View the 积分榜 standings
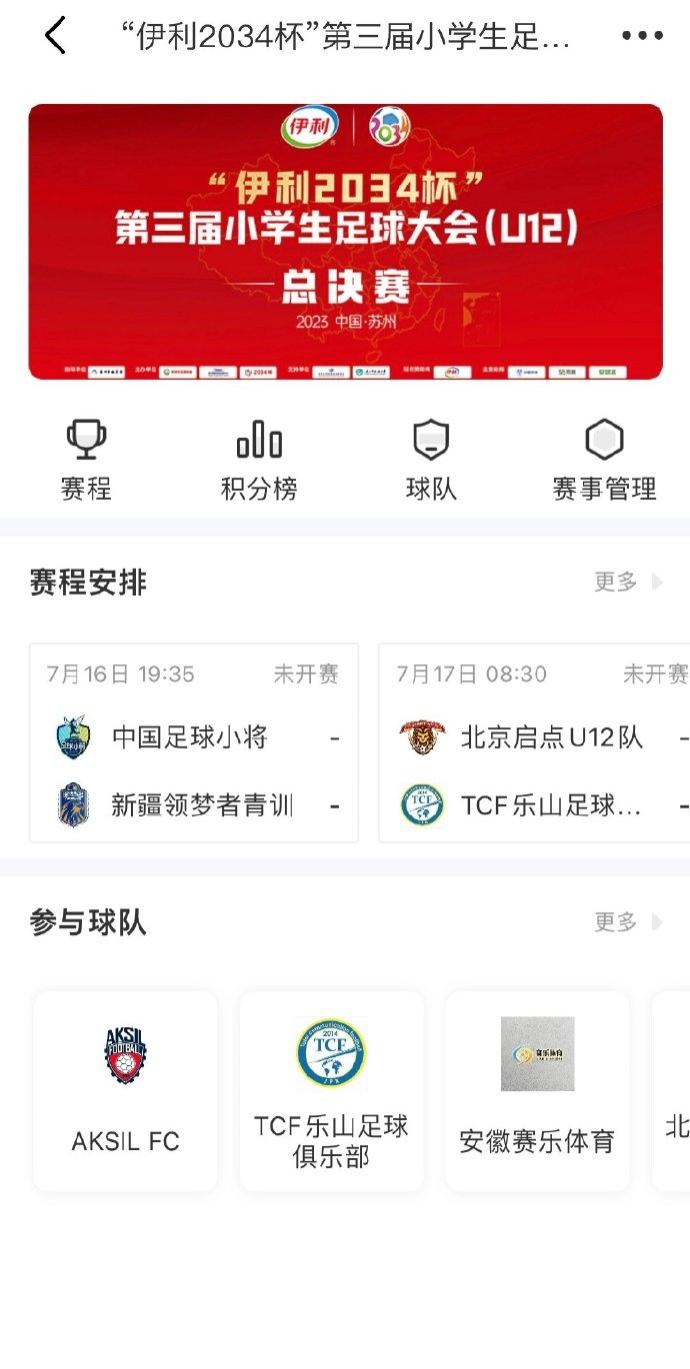Viewport: 690px width, 1369px height. [259, 460]
